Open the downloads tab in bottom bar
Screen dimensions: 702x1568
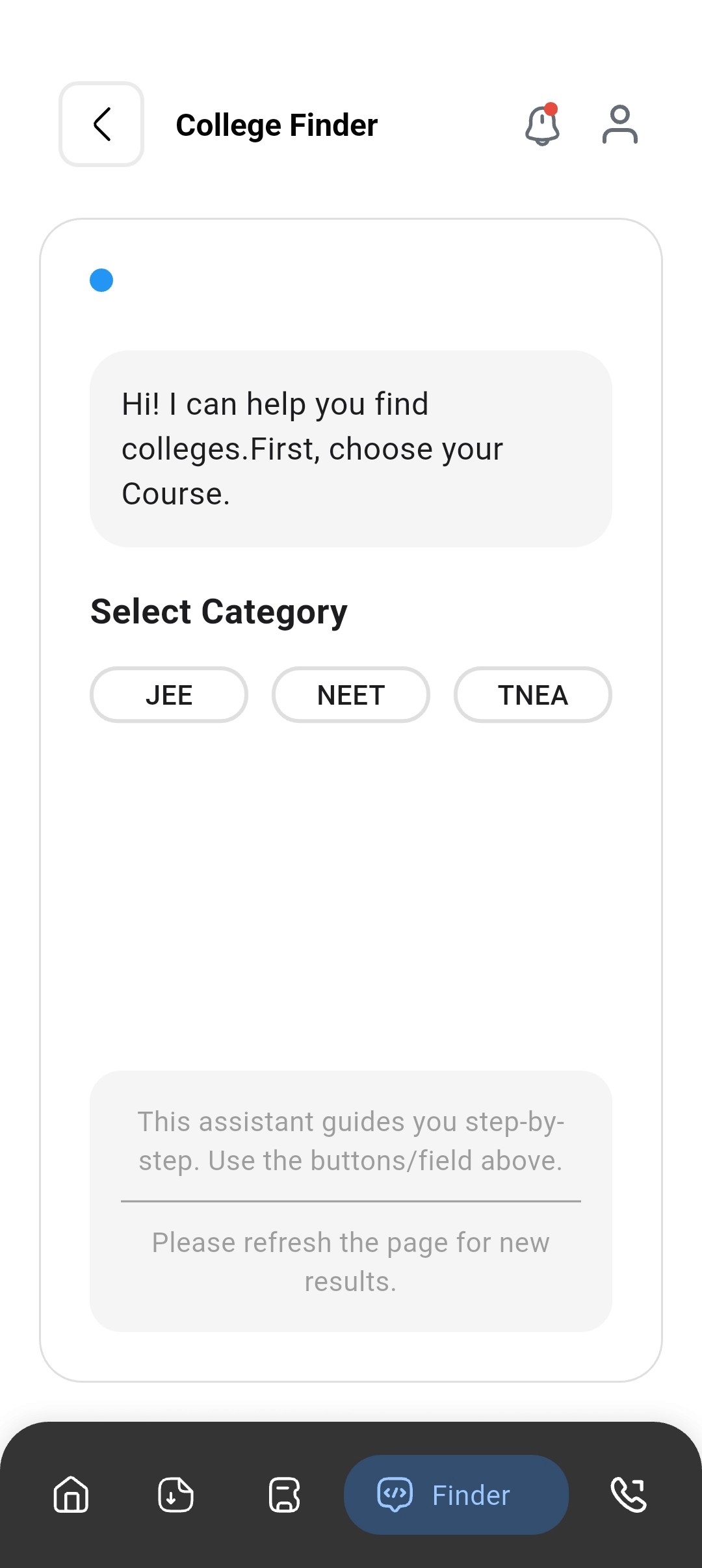[x=175, y=1495]
